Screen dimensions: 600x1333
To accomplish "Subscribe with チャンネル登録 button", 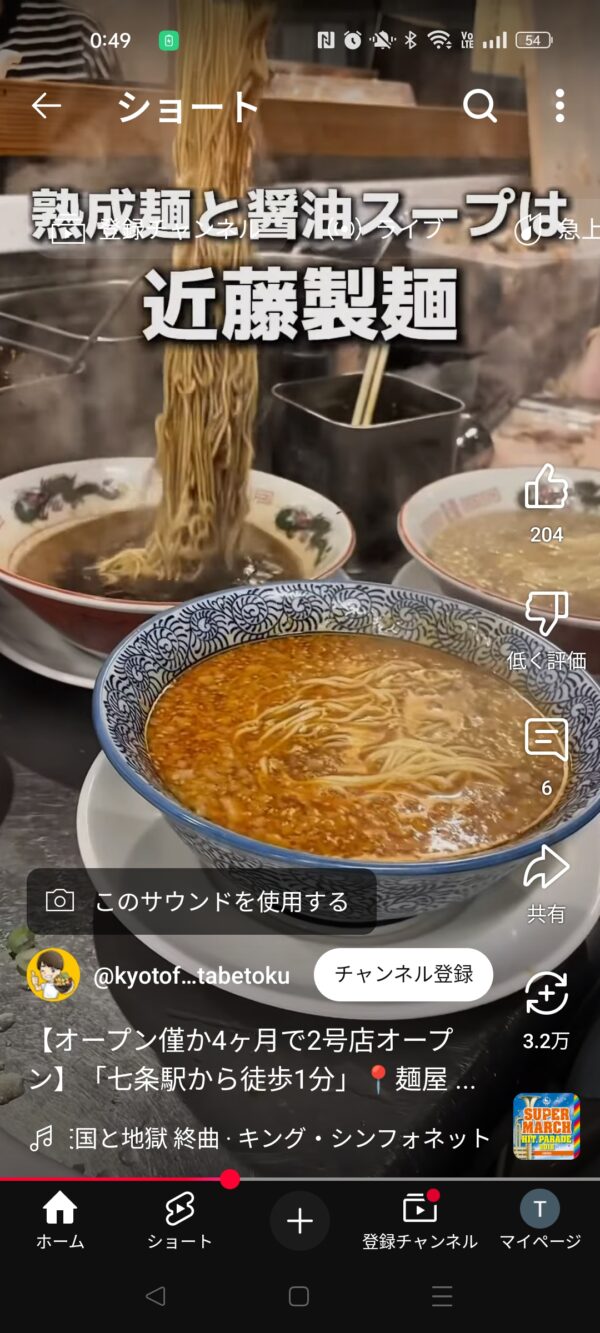I will click(x=403, y=975).
